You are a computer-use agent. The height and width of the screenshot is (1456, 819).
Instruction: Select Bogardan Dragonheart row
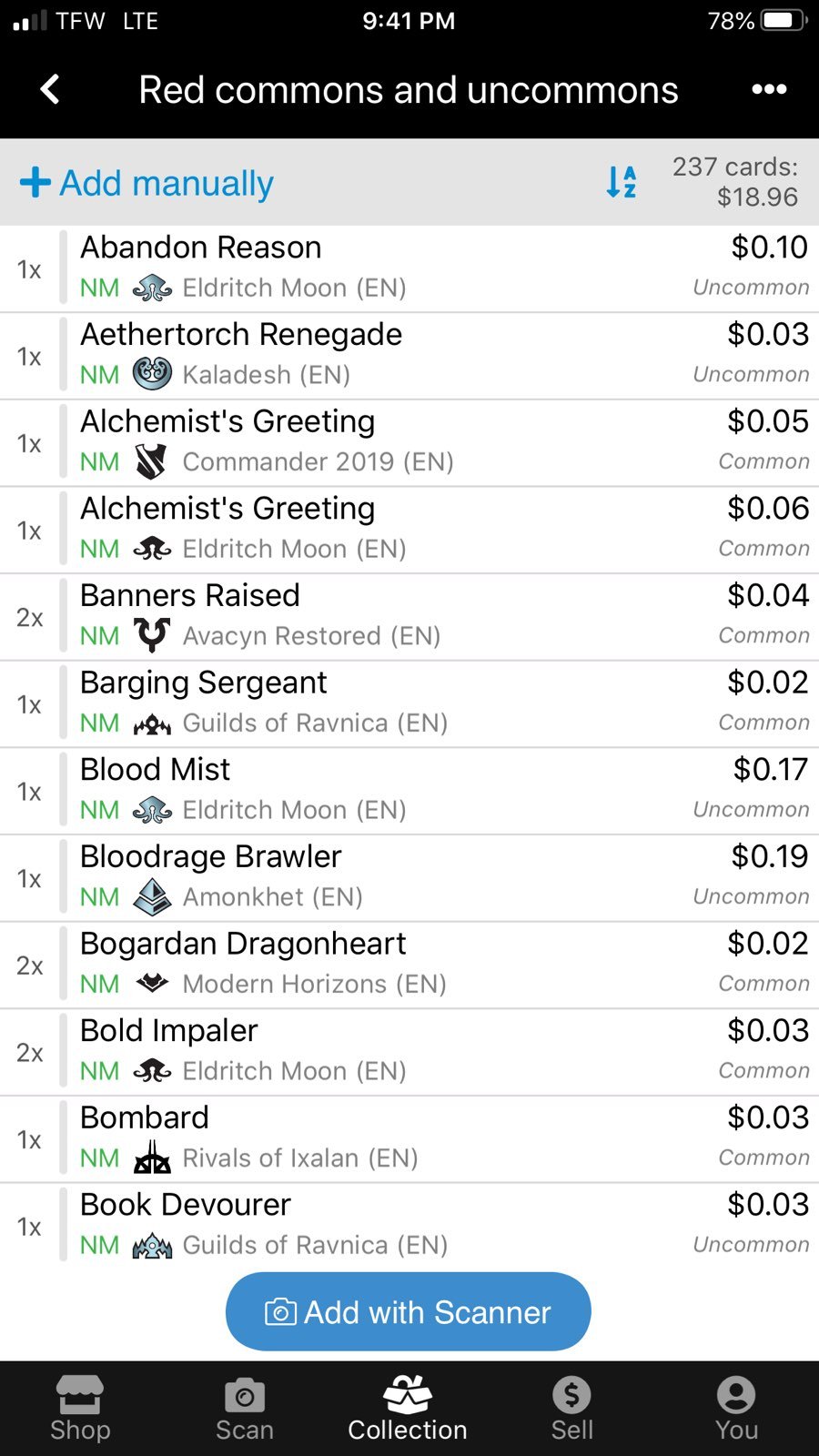point(409,966)
